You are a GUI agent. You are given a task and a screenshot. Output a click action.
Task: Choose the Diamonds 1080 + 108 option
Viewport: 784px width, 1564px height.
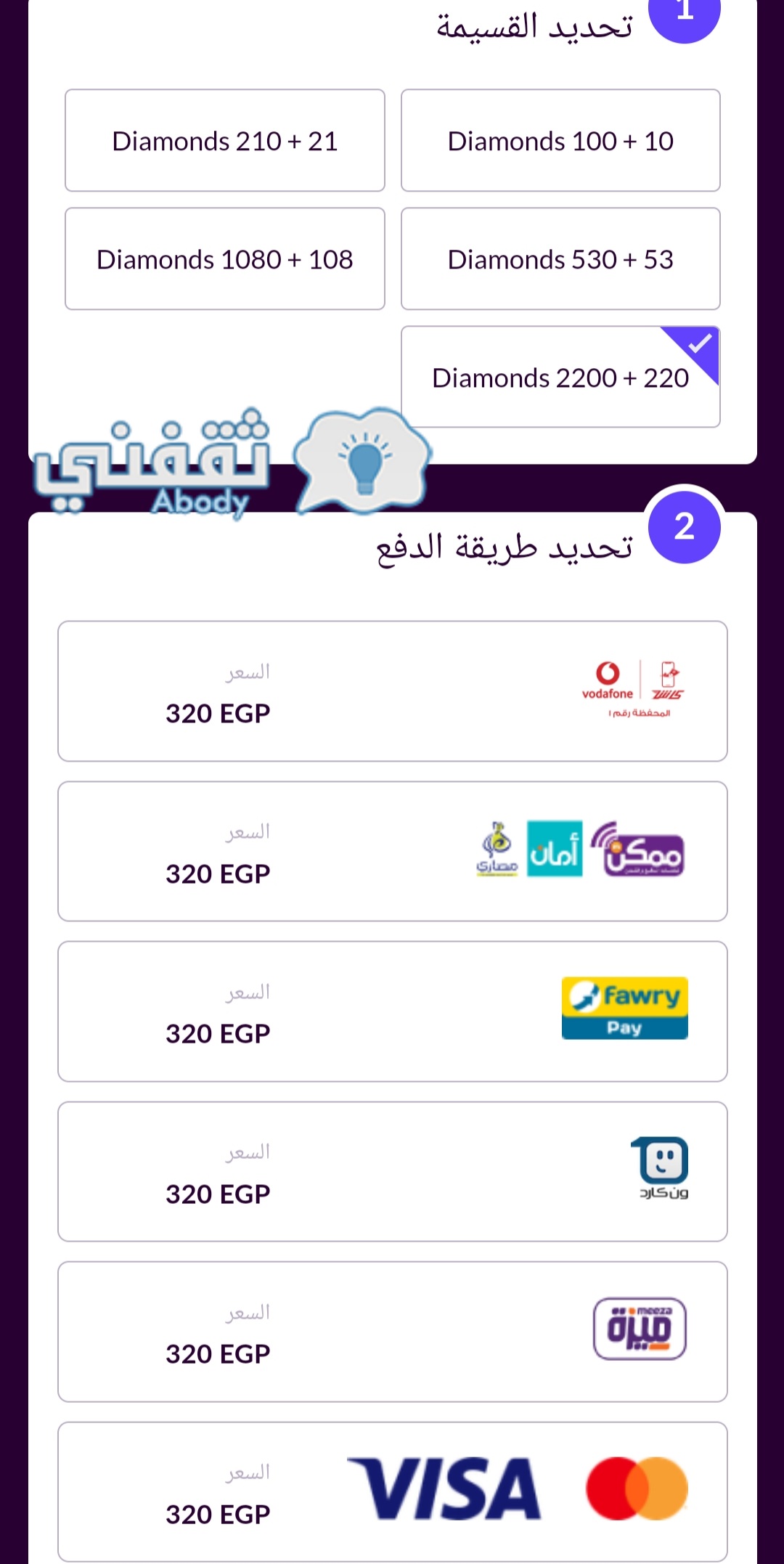[225, 259]
